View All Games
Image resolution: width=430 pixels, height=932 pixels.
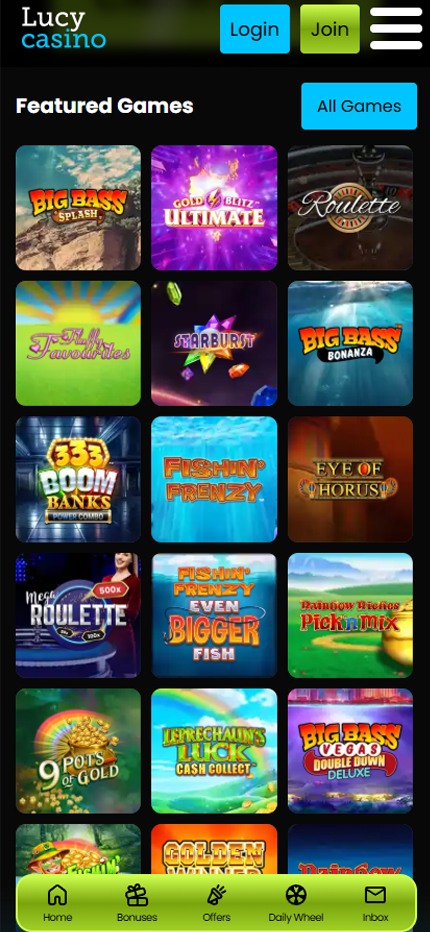[x=359, y=106]
